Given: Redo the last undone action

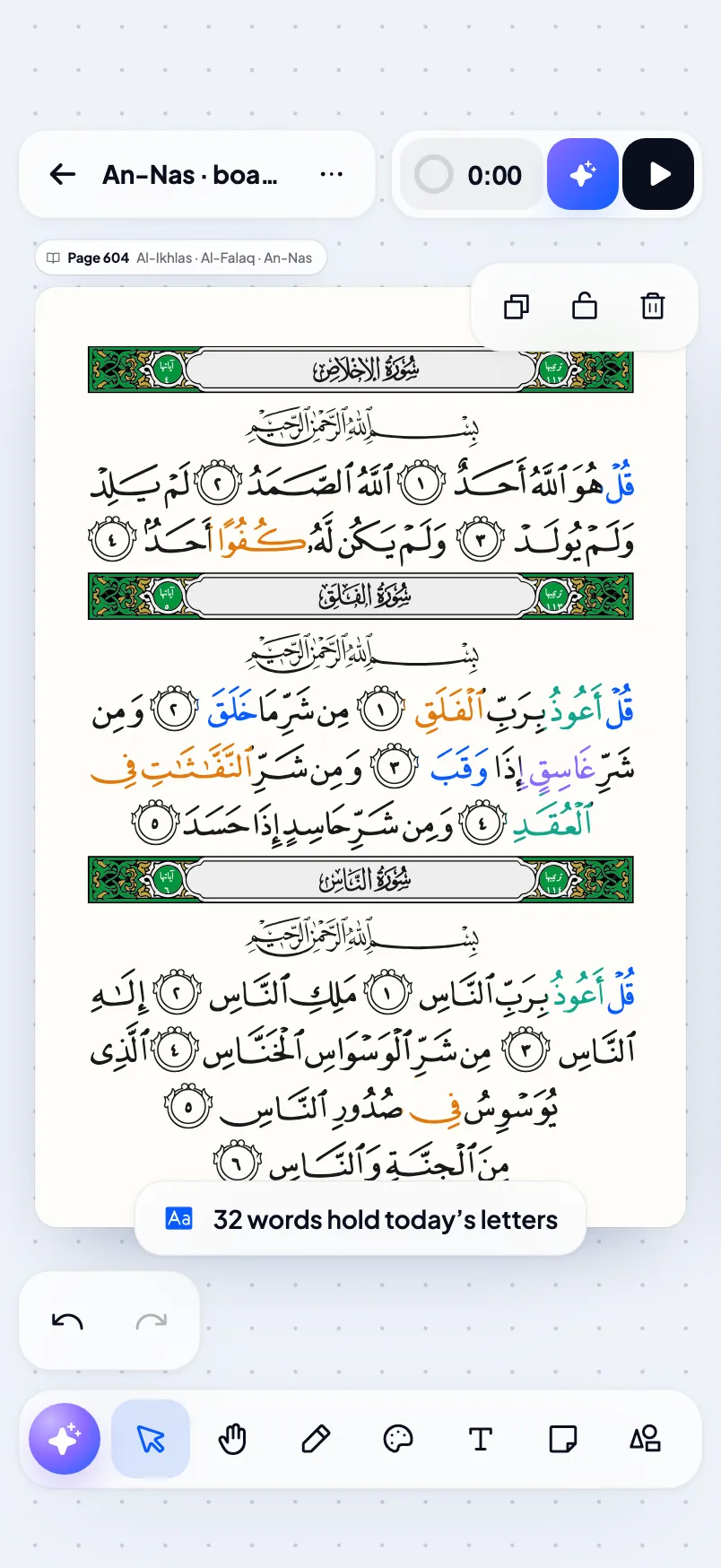Looking at the screenshot, I should pos(152,1321).
